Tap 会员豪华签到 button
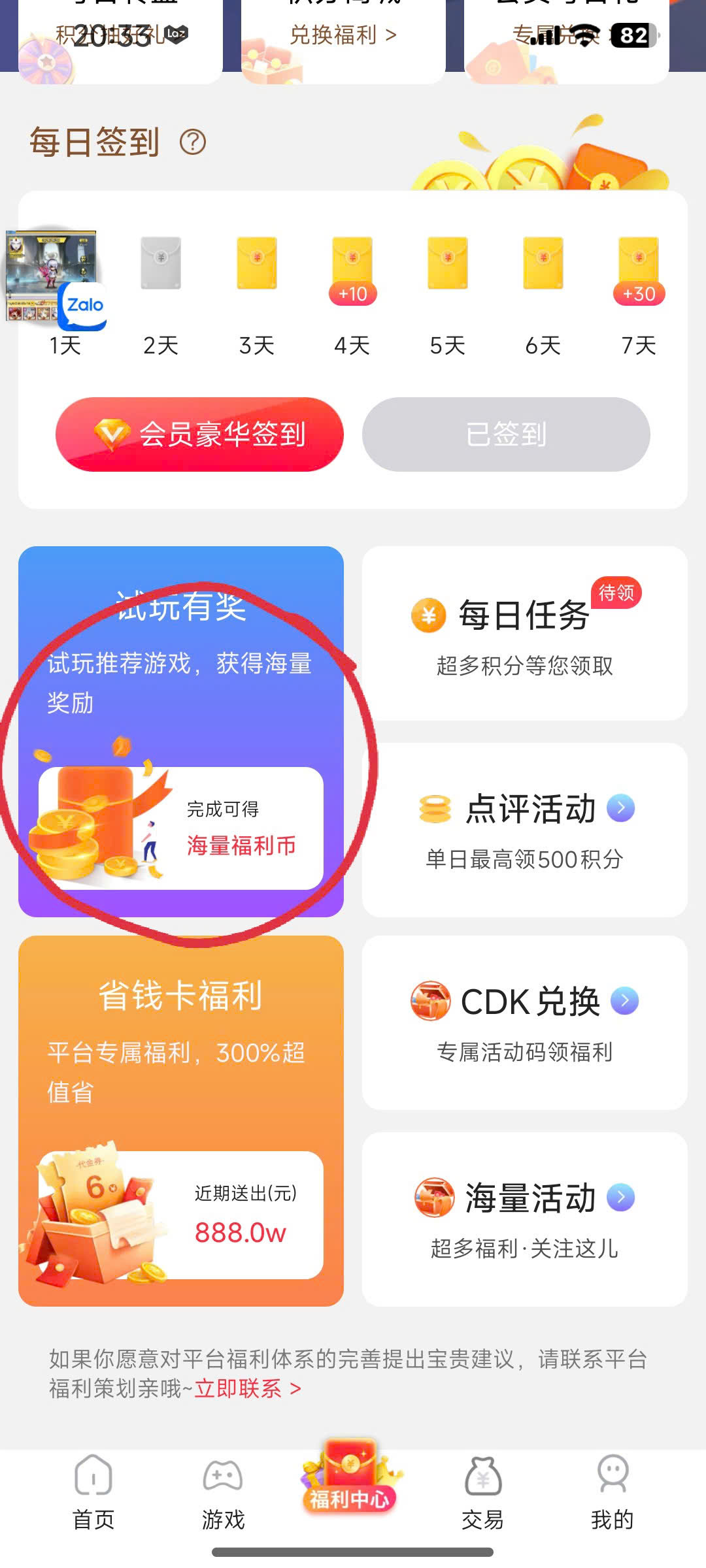The image size is (706, 1568). (199, 434)
